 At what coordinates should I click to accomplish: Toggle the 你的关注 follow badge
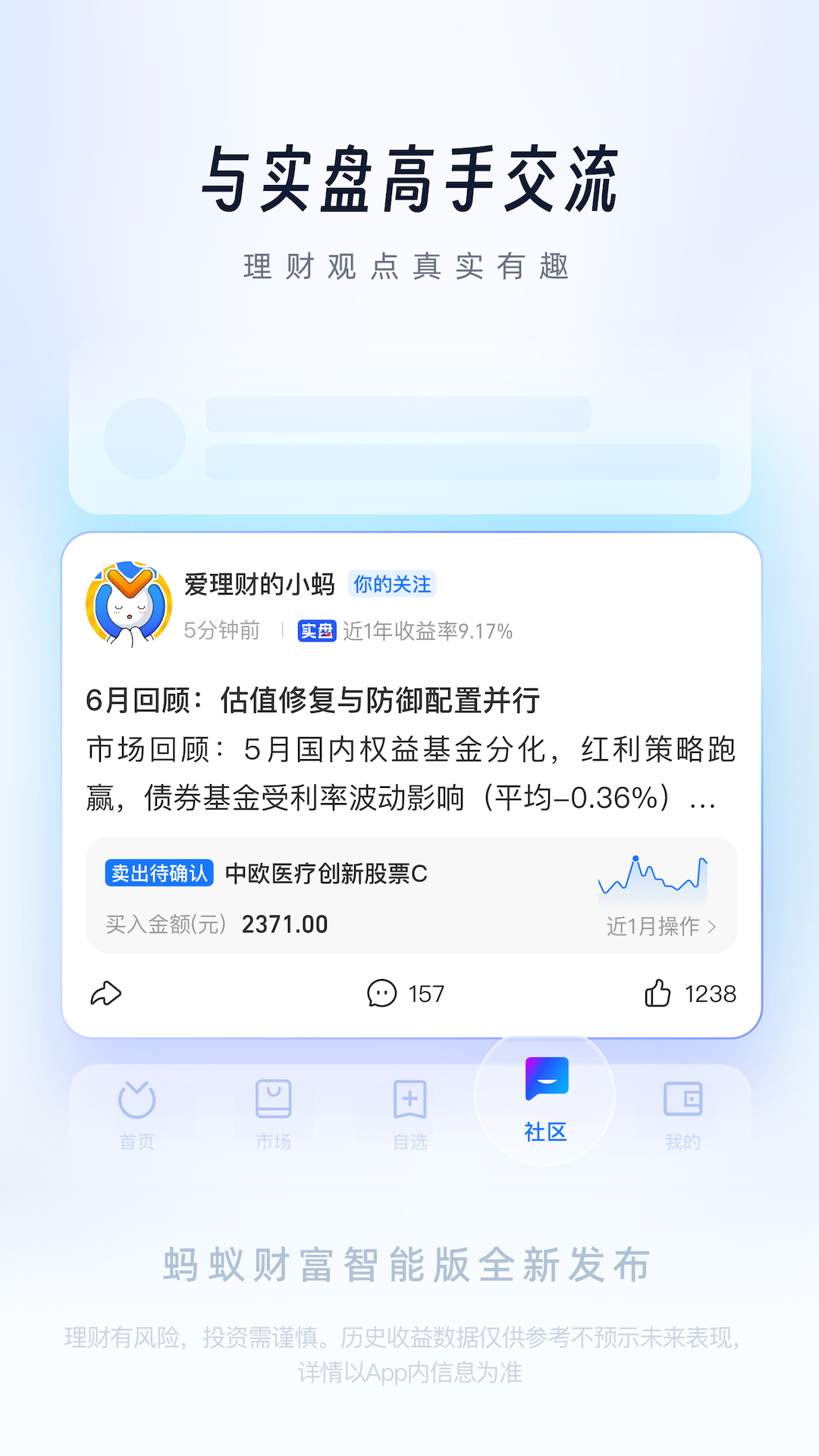pos(391,584)
